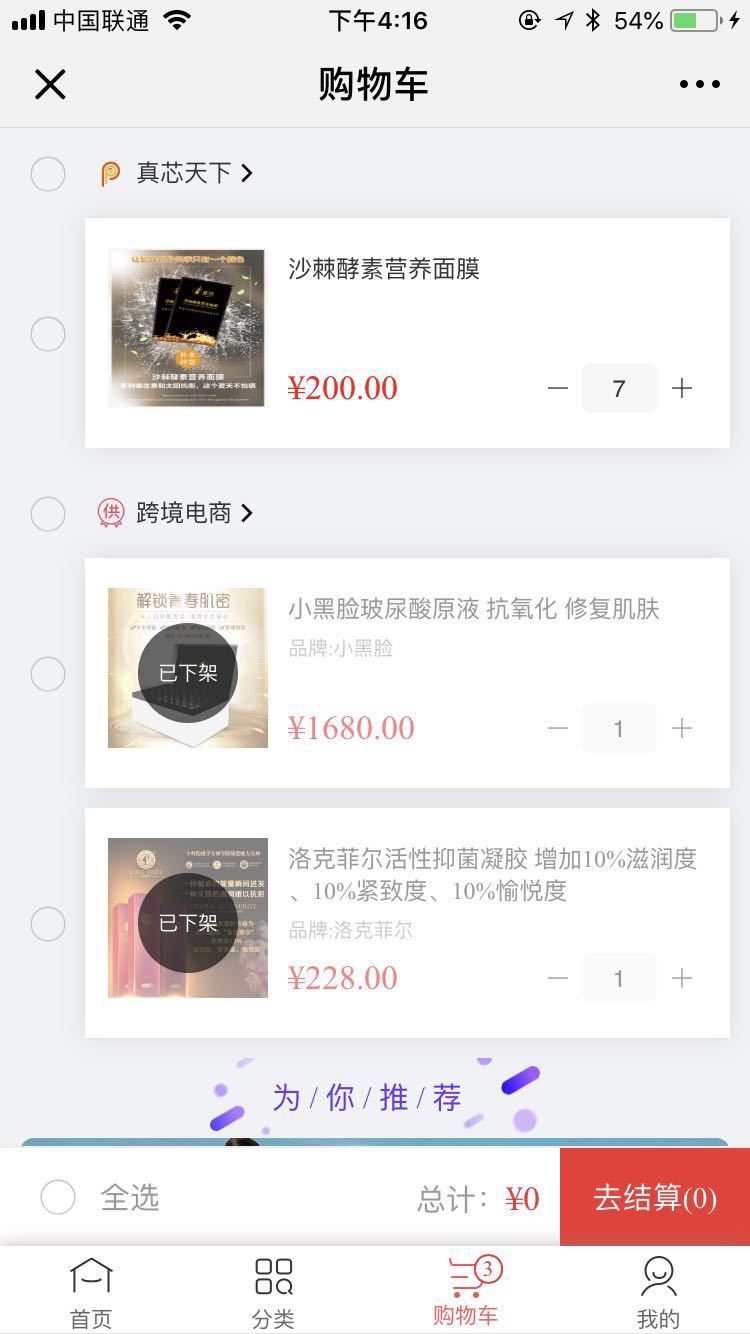The image size is (750, 1334).
Task: Decrease quantity of 沙棘酵素营养面膜
Action: point(558,388)
